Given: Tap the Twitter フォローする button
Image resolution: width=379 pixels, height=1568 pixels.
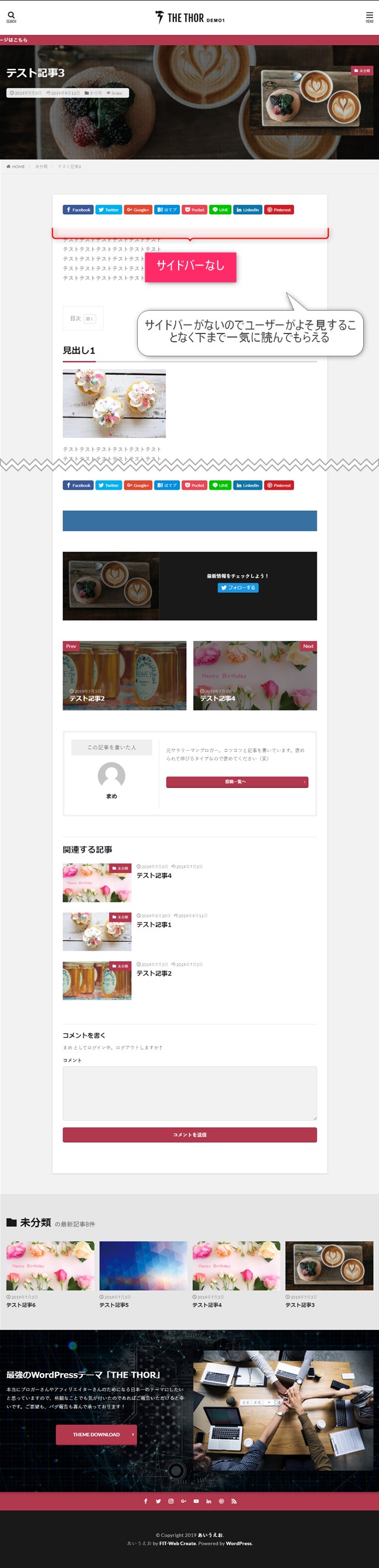Looking at the screenshot, I should (x=238, y=587).
